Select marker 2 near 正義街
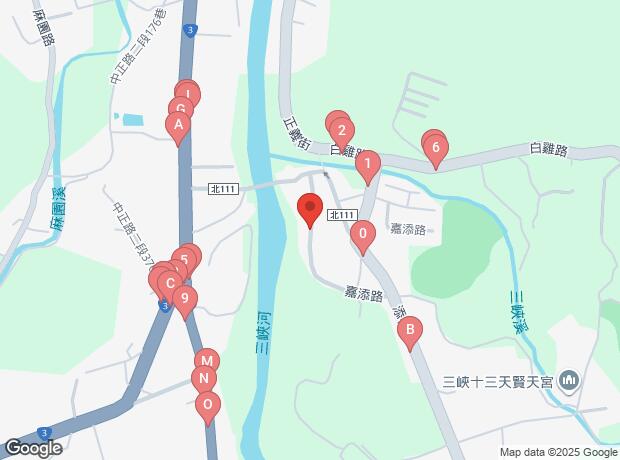The width and height of the screenshot is (620, 460). (x=342, y=130)
